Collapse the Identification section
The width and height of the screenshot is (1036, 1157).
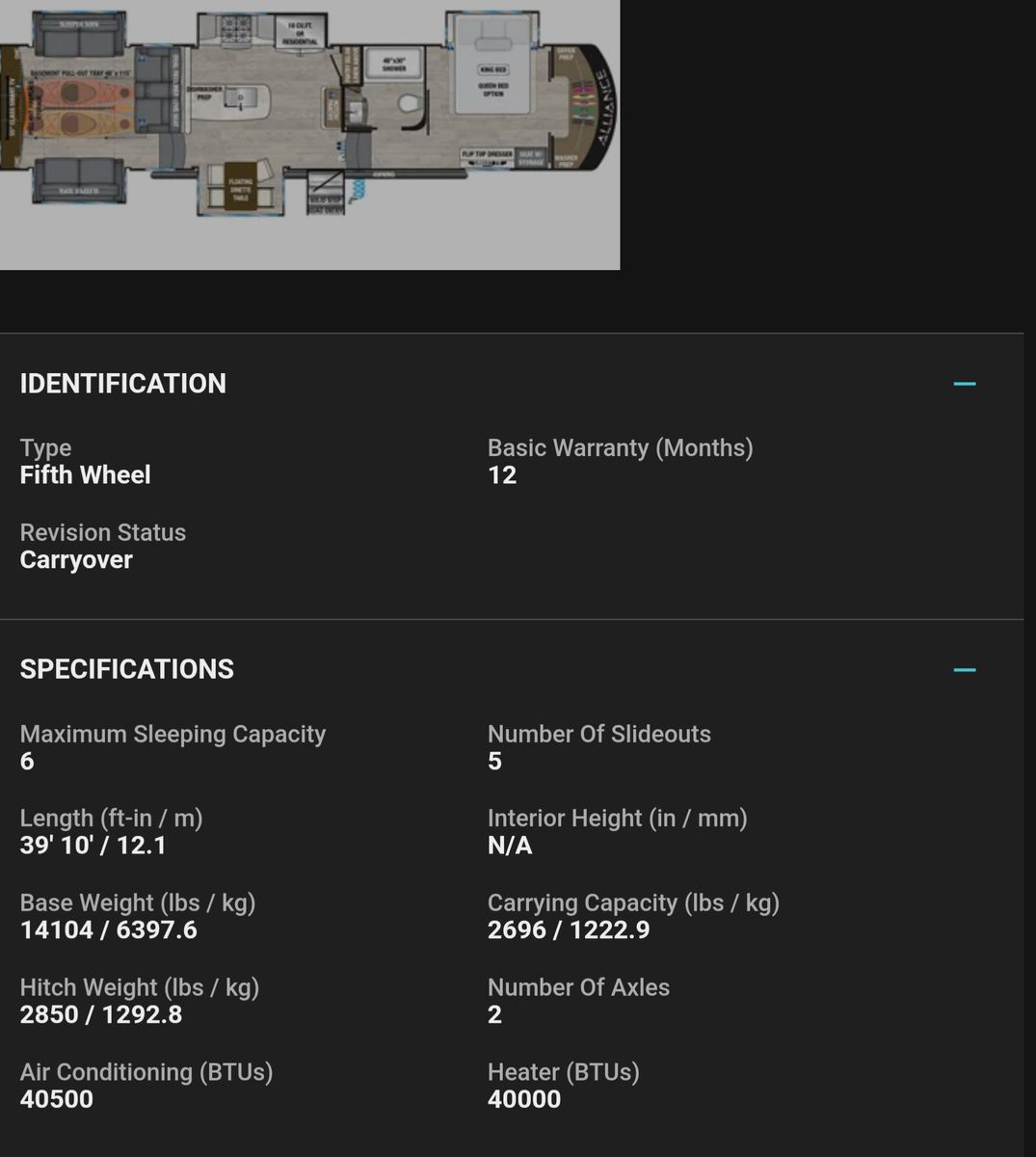point(964,384)
